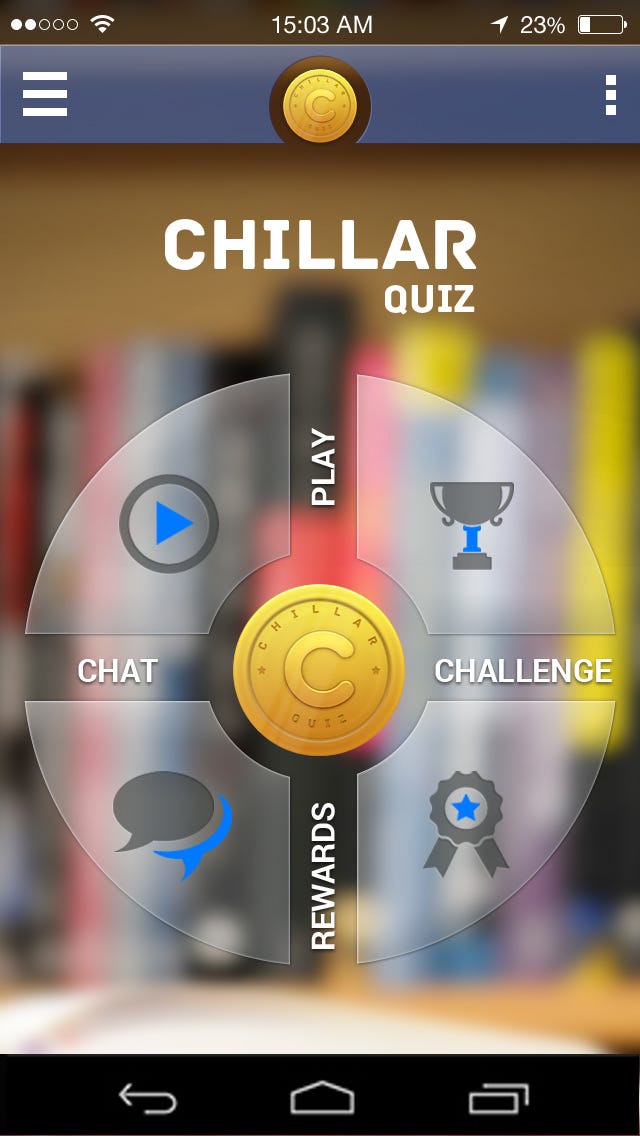Image resolution: width=640 pixels, height=1136 pixels.
Task: Open the hamburger drawer menu
Action: click(45, 94)
